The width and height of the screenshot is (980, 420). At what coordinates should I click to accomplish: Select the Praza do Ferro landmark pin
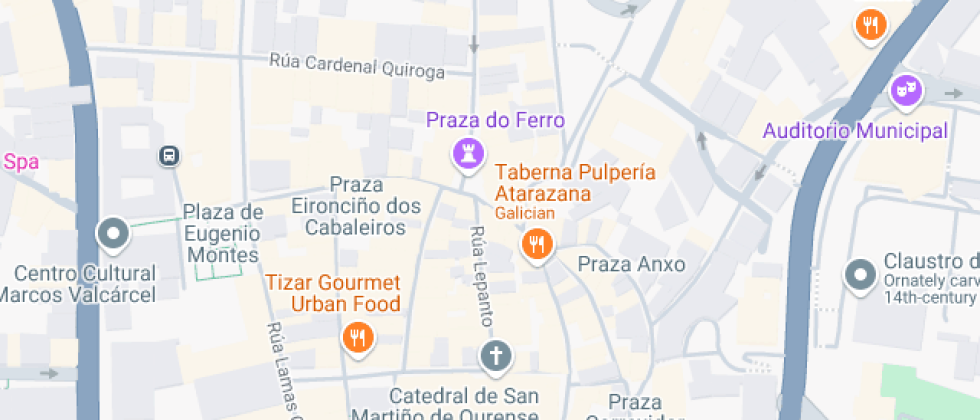point(466,154)
